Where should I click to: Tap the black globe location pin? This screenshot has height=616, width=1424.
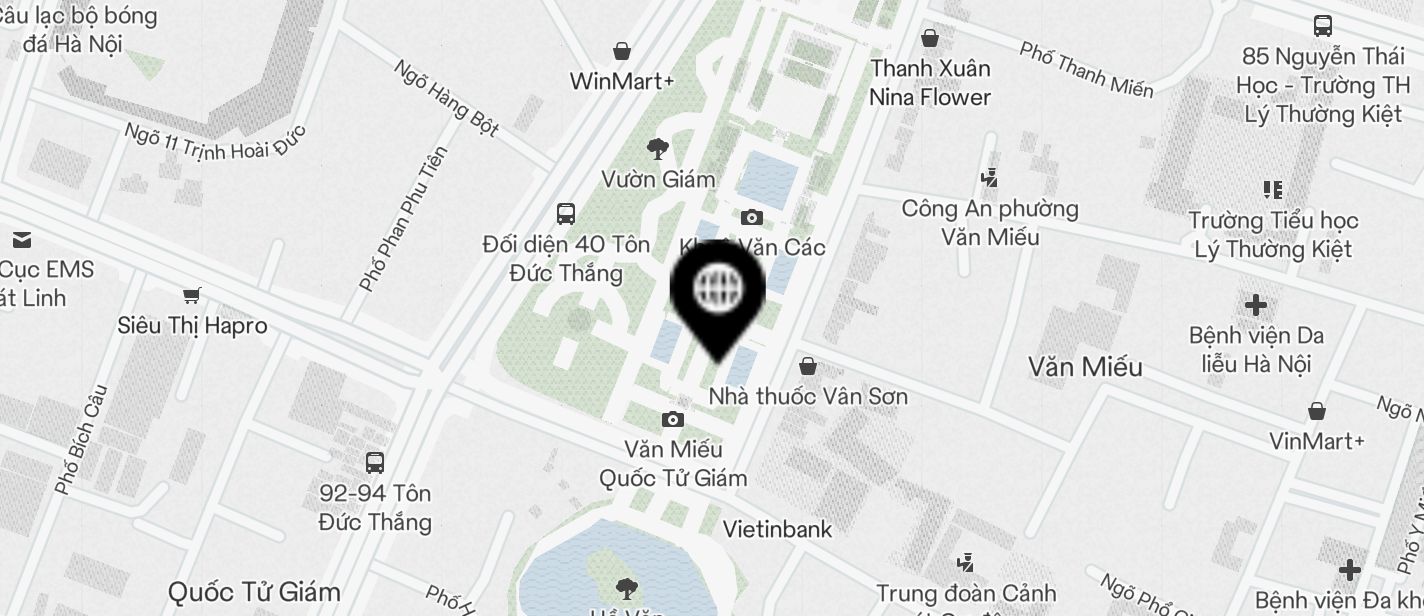[718, 291]
